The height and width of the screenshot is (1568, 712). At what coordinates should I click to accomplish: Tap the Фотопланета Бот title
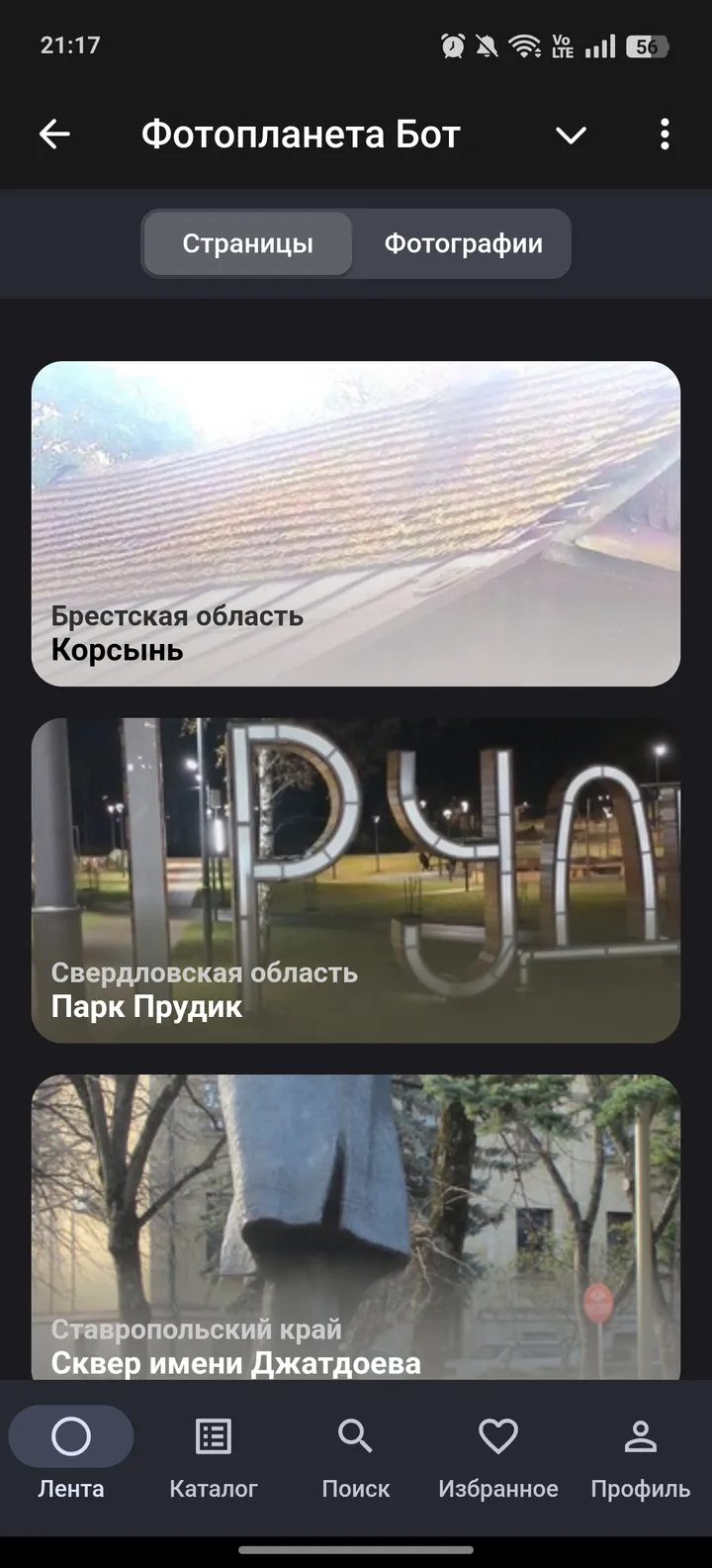coord(299,134)
